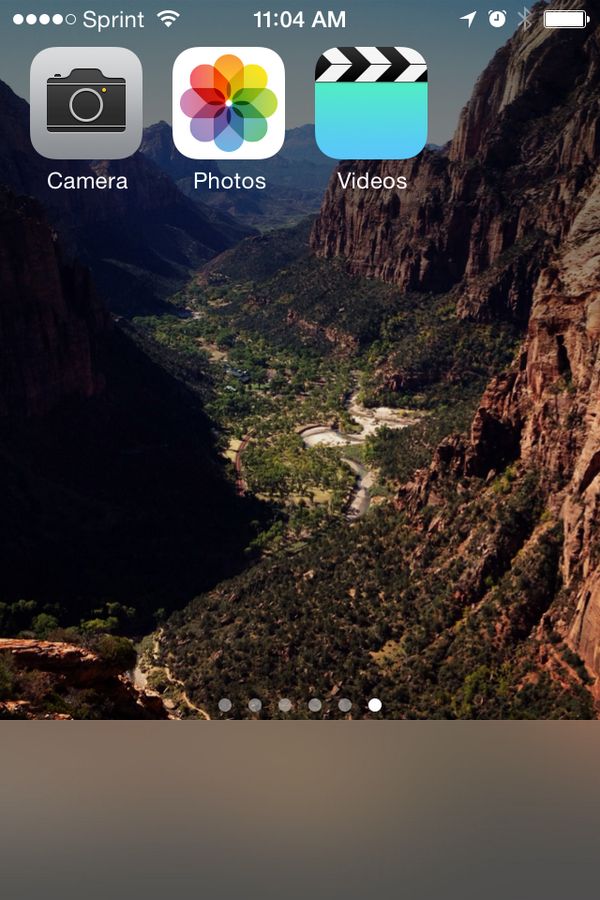Tap the home screen page indicator dots

coord(300,705)
